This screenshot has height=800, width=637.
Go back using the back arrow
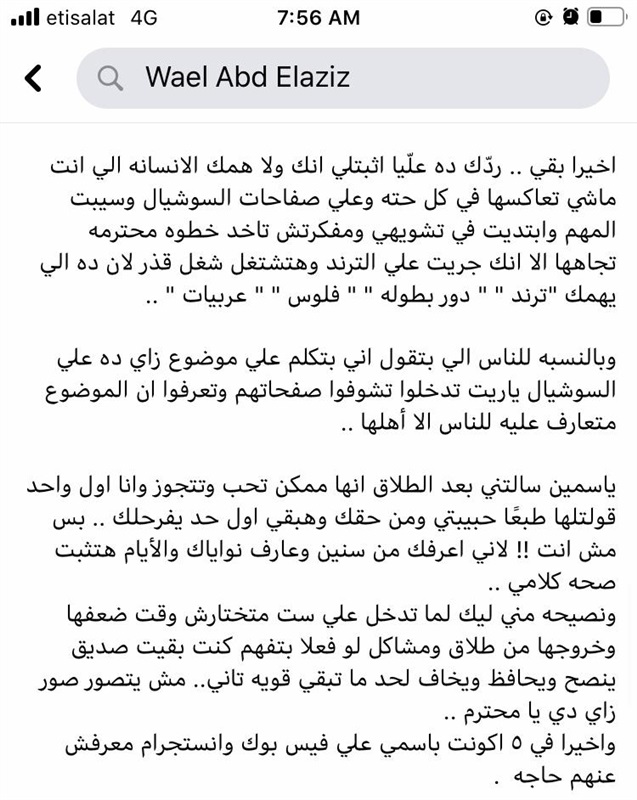(x=34, y=78)
